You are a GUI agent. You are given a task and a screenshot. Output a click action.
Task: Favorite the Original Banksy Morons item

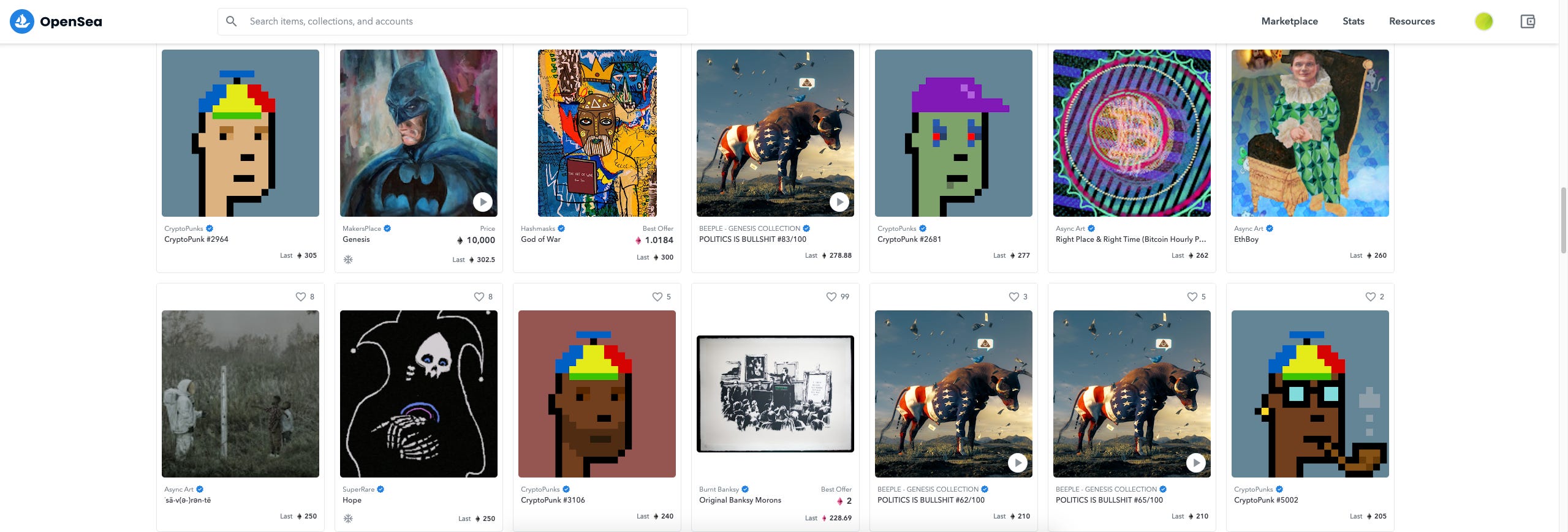pyautogui.click(x=831, y=297)
